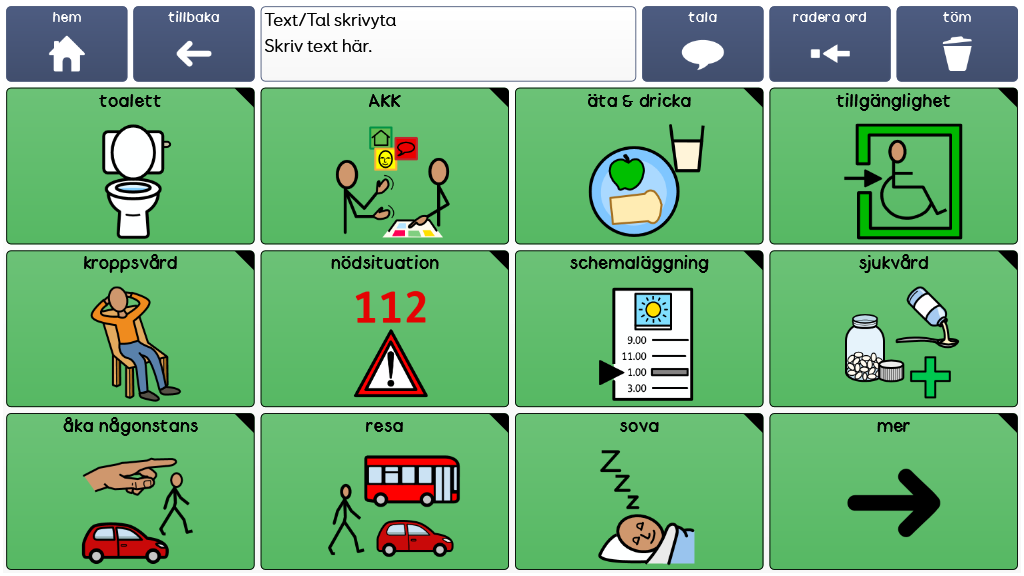
Task: Open the toalett category
Action: 131,166
